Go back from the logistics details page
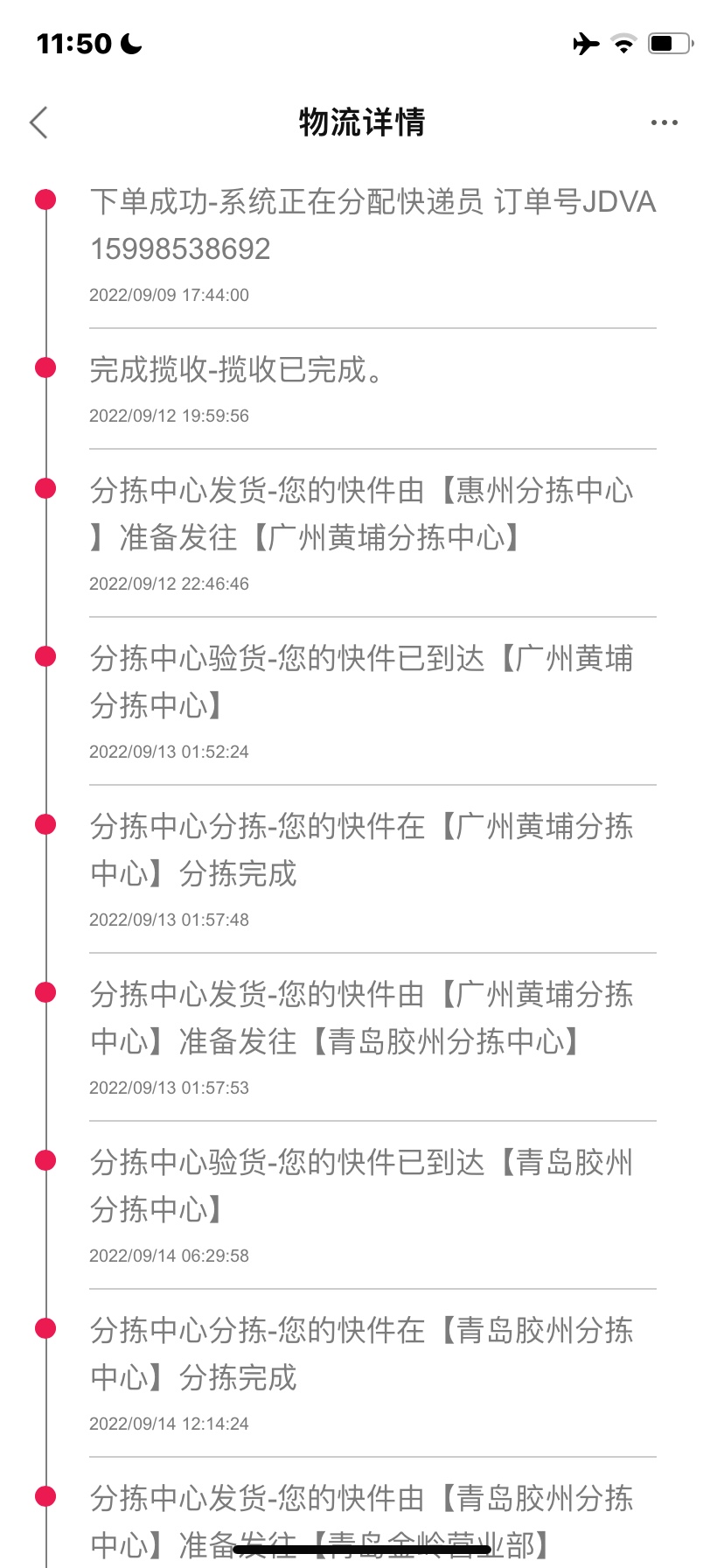This screenshot has width=724, height=1568. coord(39,122)
